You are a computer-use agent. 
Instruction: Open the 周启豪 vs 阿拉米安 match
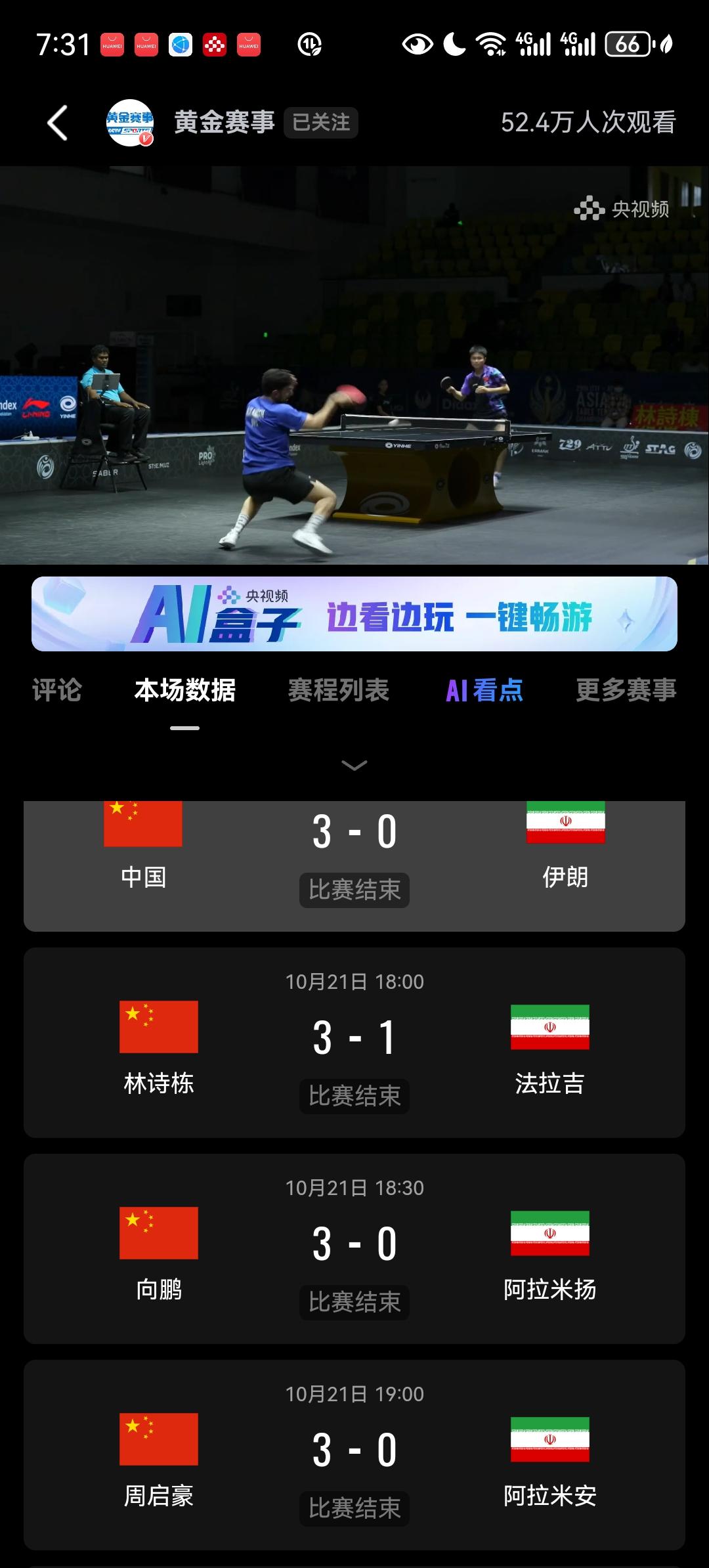(354, 1455)
